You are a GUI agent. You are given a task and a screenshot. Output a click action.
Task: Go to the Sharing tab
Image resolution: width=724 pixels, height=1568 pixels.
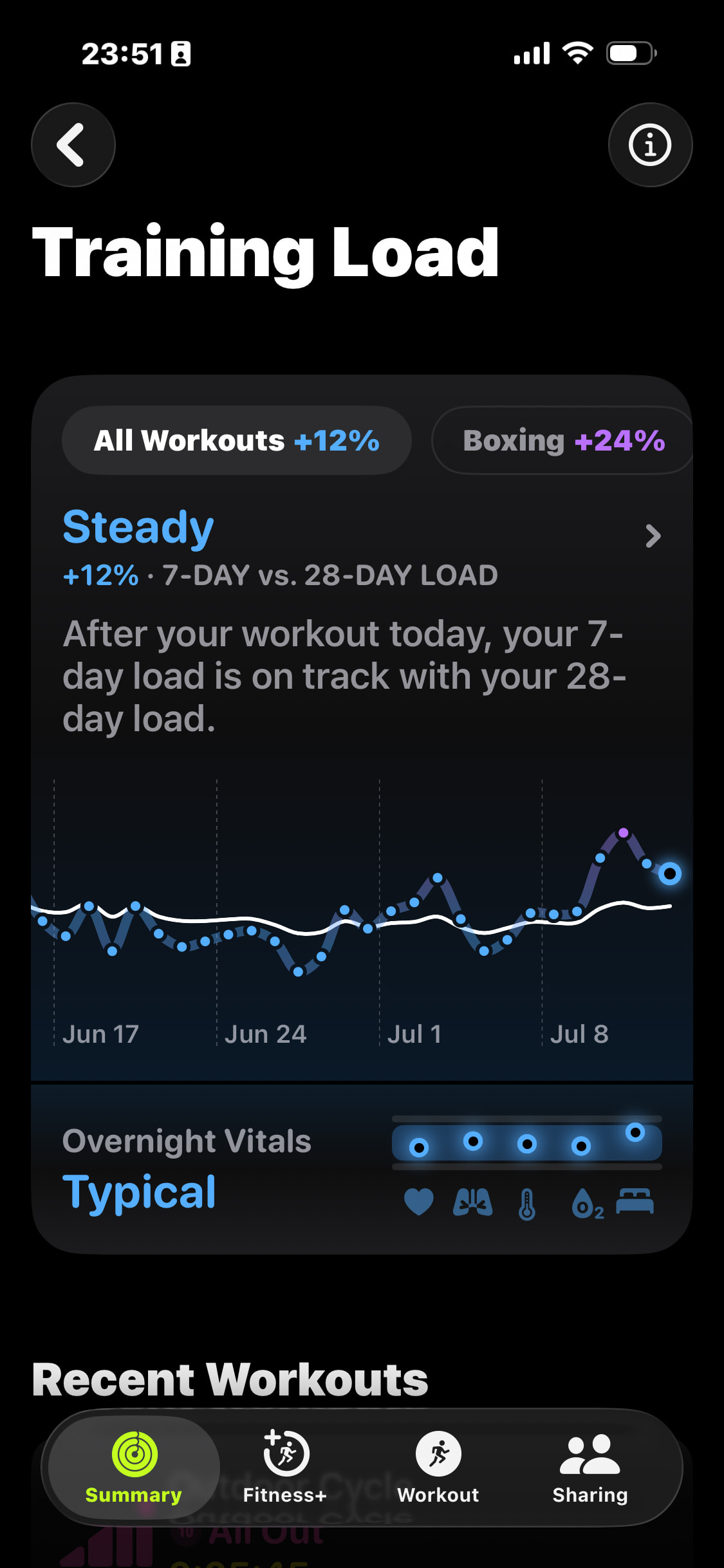tap(590, 1468)
